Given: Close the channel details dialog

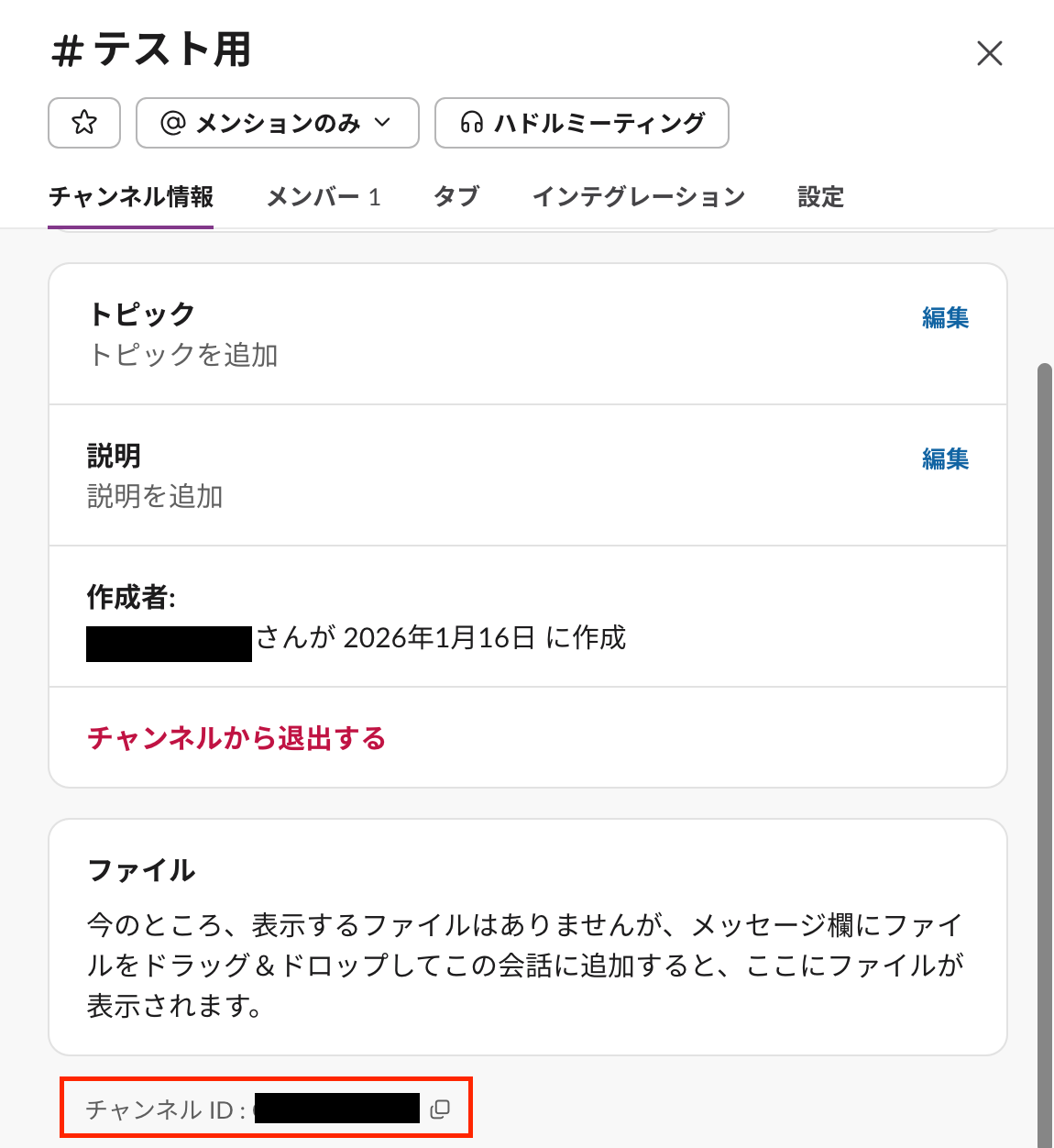Looking at the screenshot, I should tap(989, 53).
